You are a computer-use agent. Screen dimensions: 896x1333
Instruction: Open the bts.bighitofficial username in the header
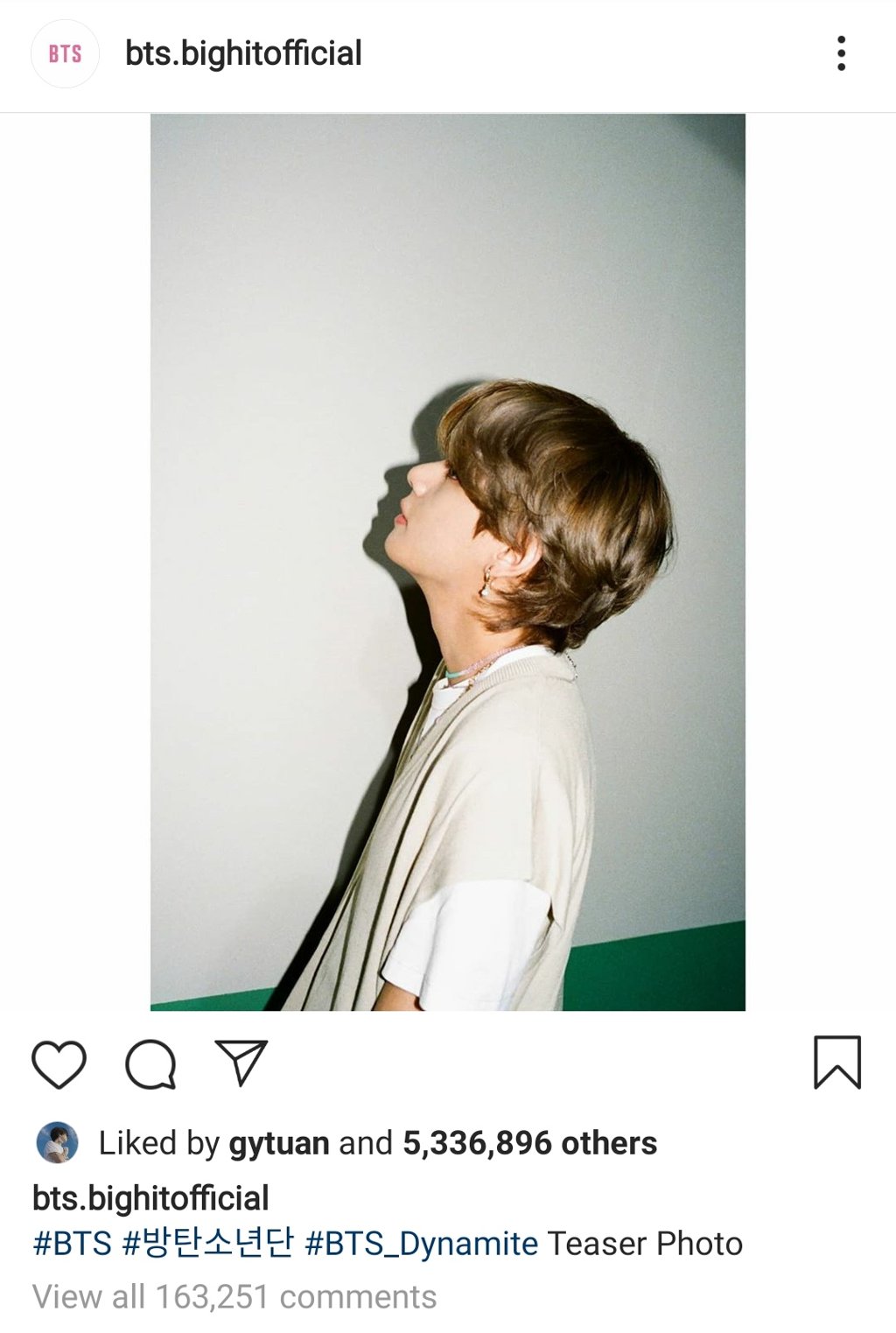[243, 53]
